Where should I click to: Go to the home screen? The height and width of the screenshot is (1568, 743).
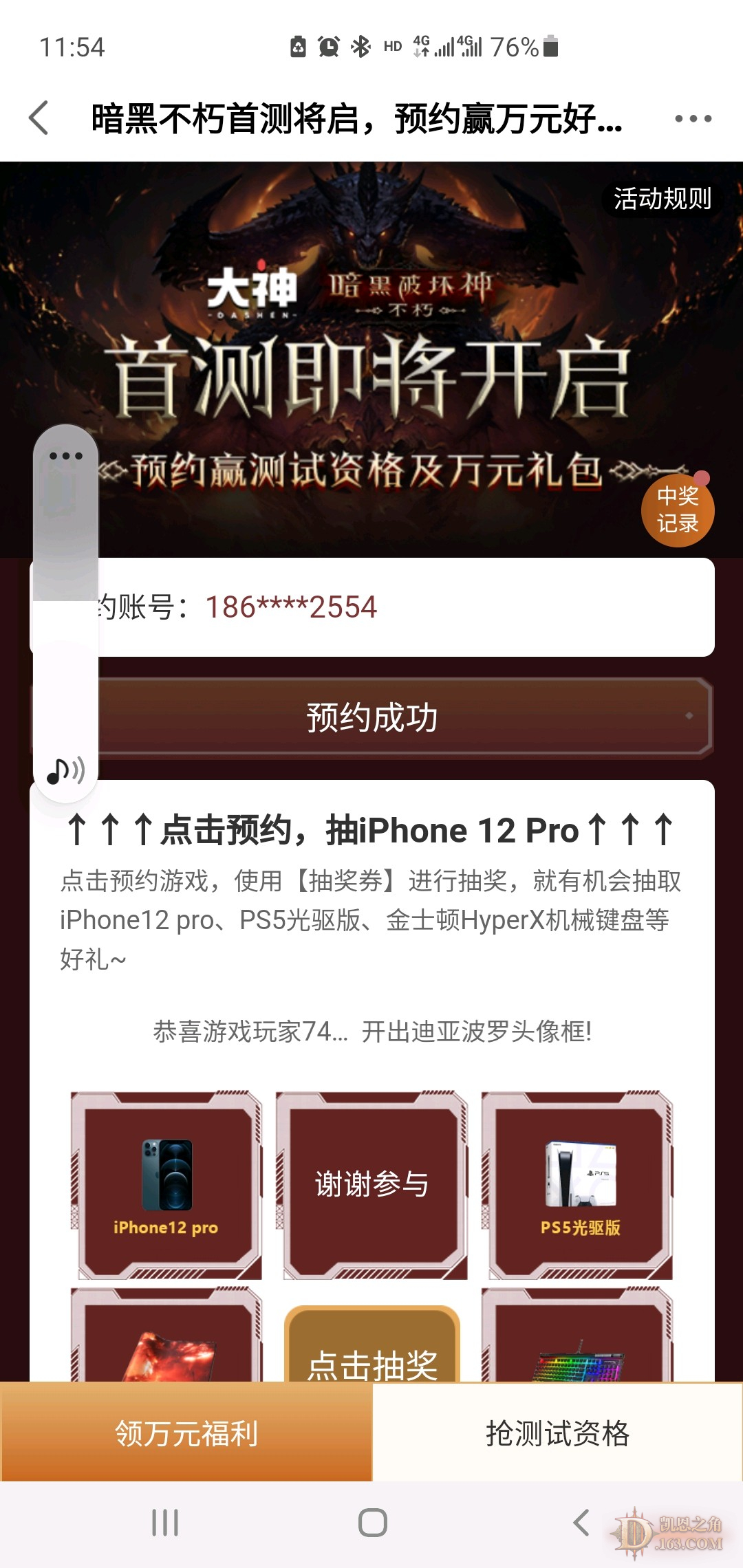click(372, 1523)
